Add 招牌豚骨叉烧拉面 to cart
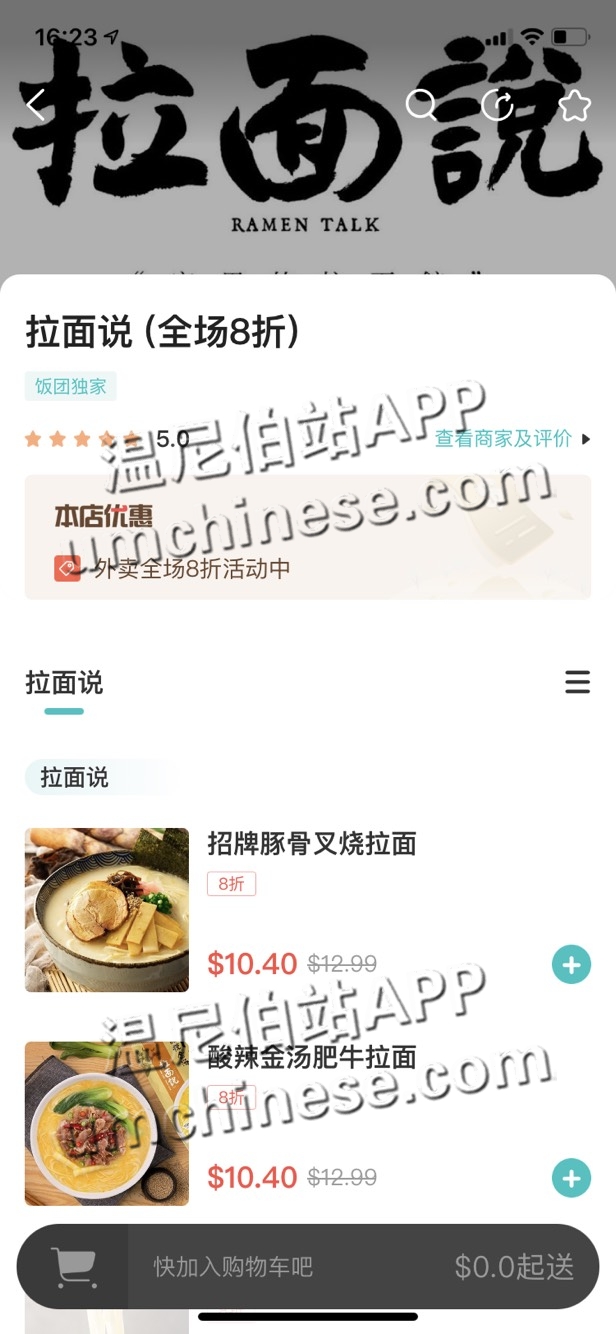Screen dimensions: 616x1334 571,965
